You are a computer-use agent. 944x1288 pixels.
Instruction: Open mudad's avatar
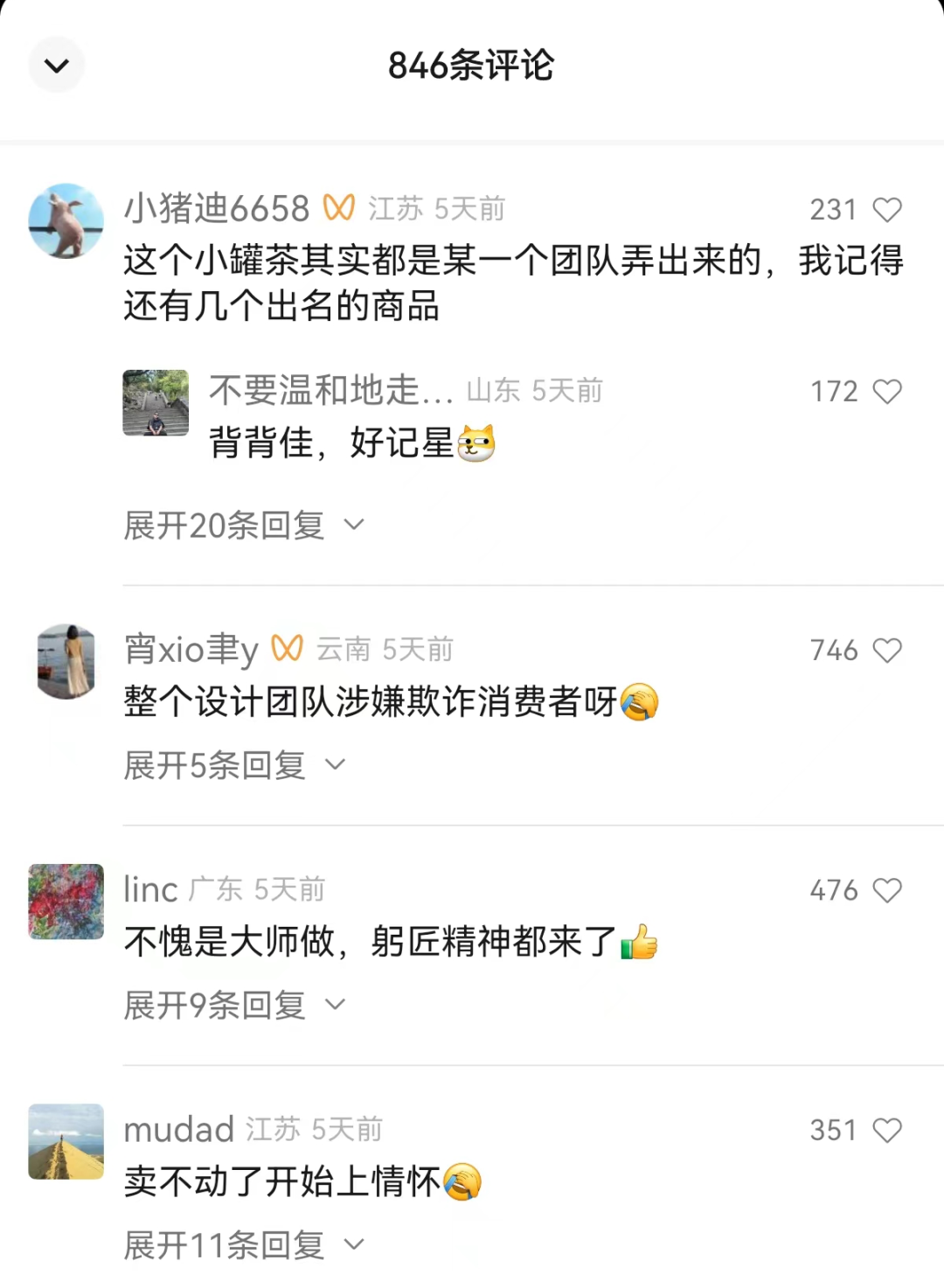tap(66, 1141)
